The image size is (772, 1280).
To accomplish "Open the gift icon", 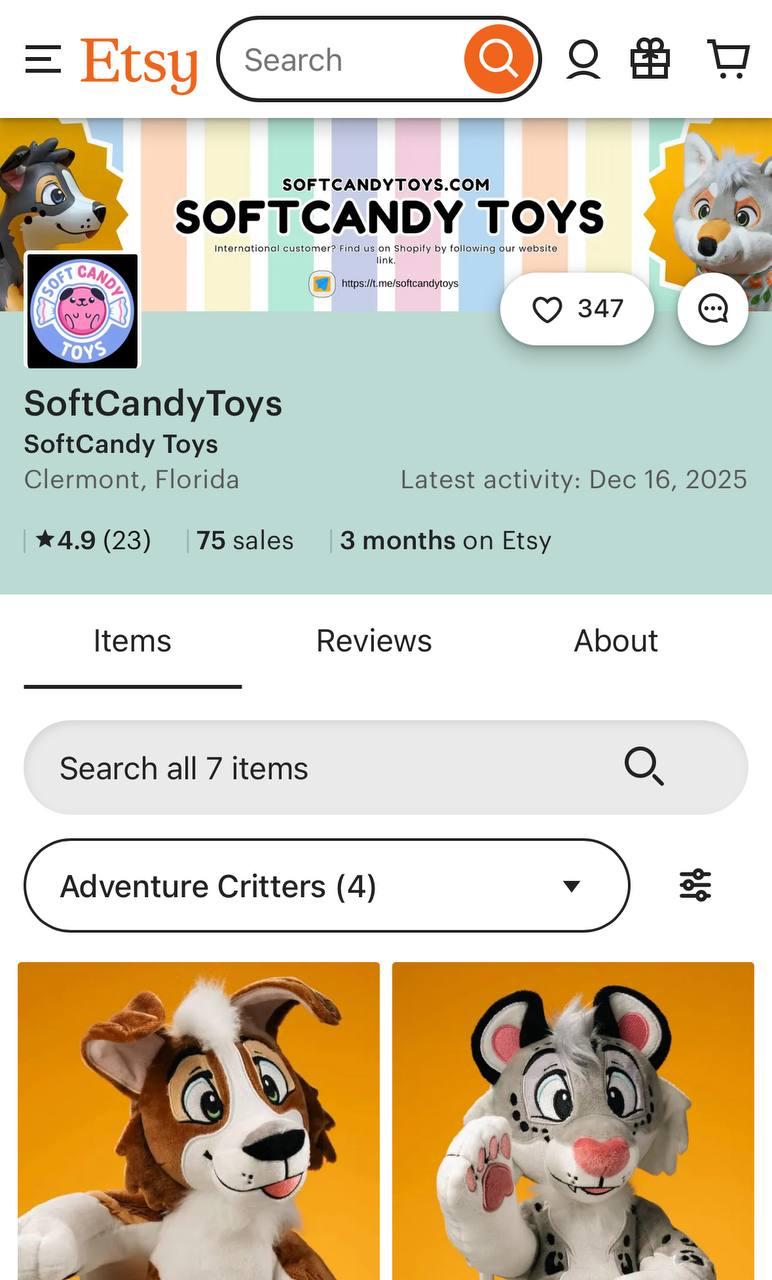I will click(650, 60).
